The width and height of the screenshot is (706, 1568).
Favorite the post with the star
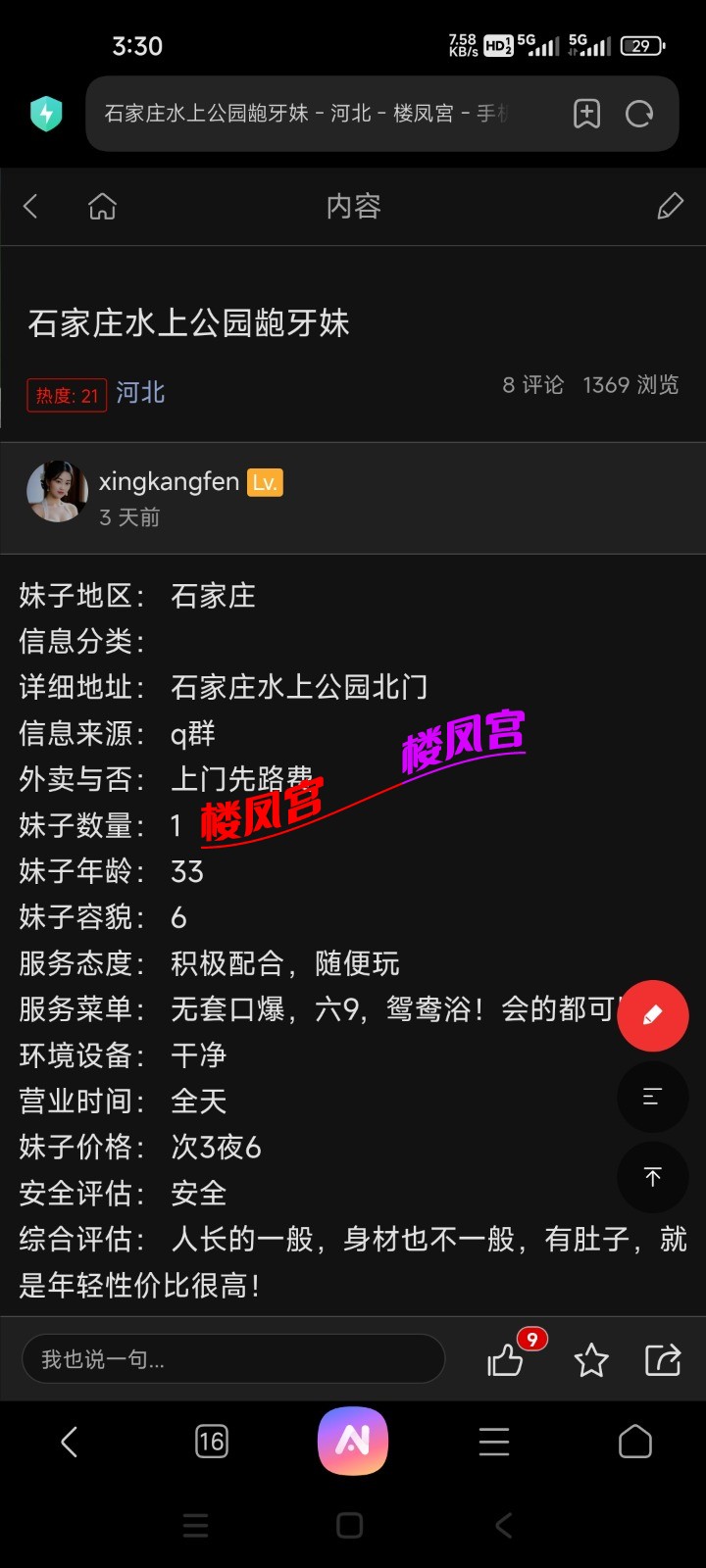(x=591, y=1360)
